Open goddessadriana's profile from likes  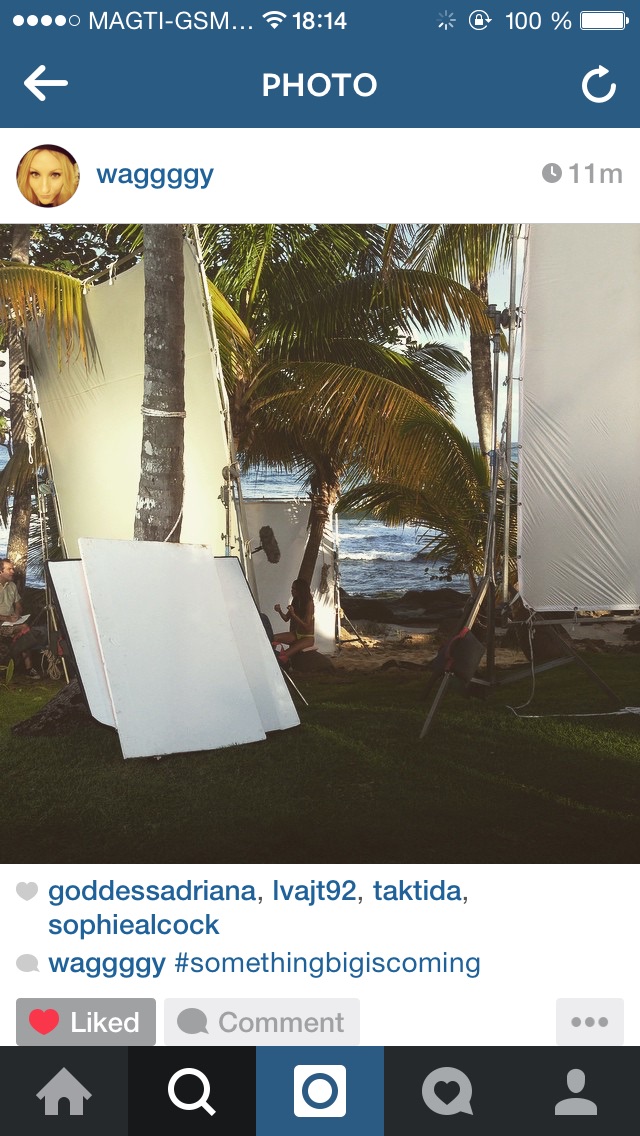pyautogui.click(x=153, y=891)
